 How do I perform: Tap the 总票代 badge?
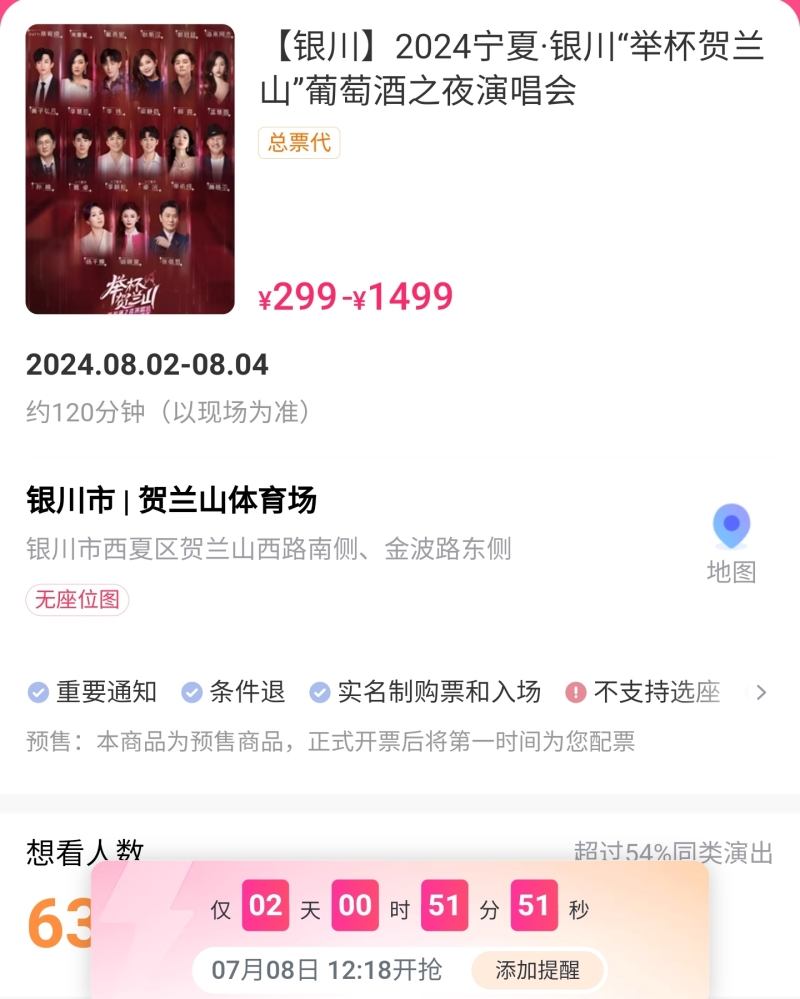click(299, 143)
